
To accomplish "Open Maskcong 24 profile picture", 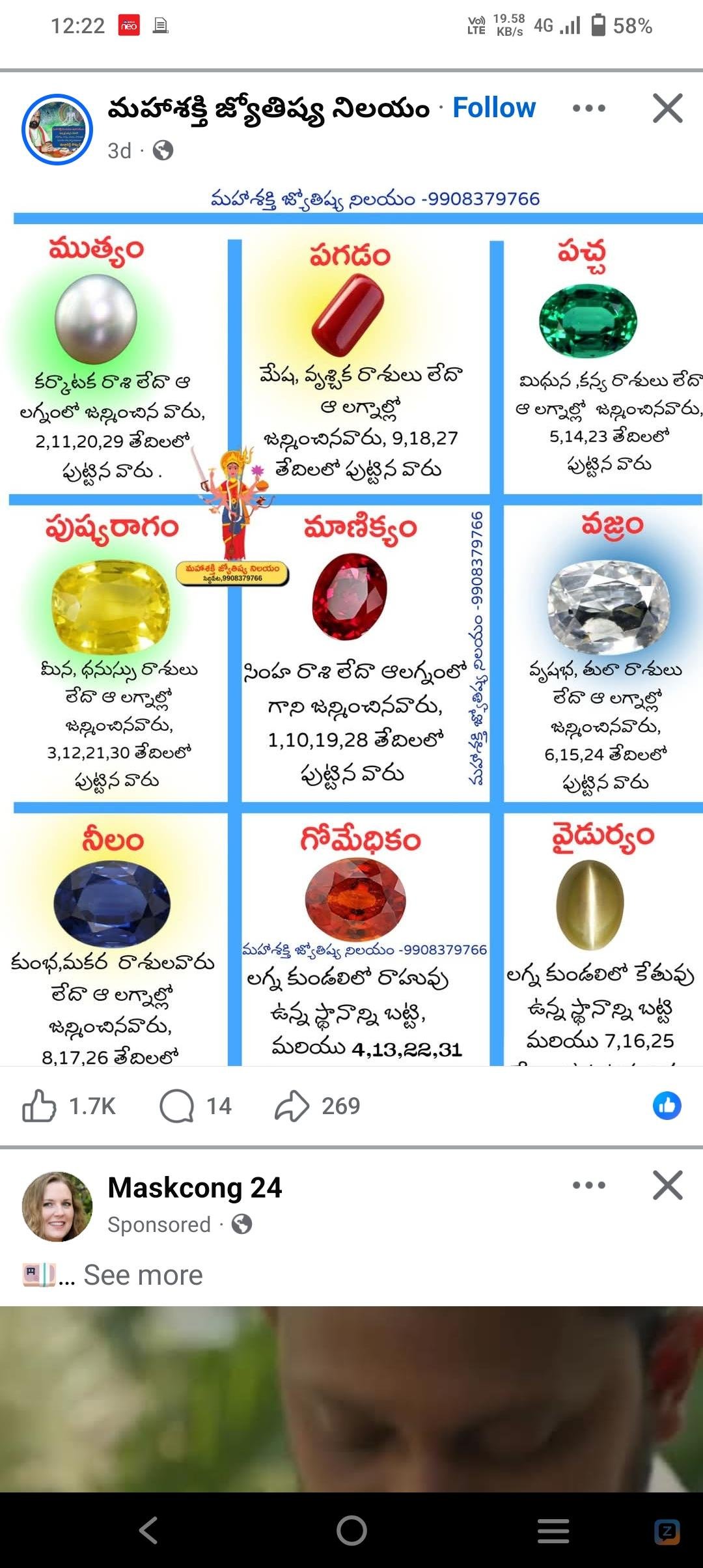I will tap(57, 1207).
